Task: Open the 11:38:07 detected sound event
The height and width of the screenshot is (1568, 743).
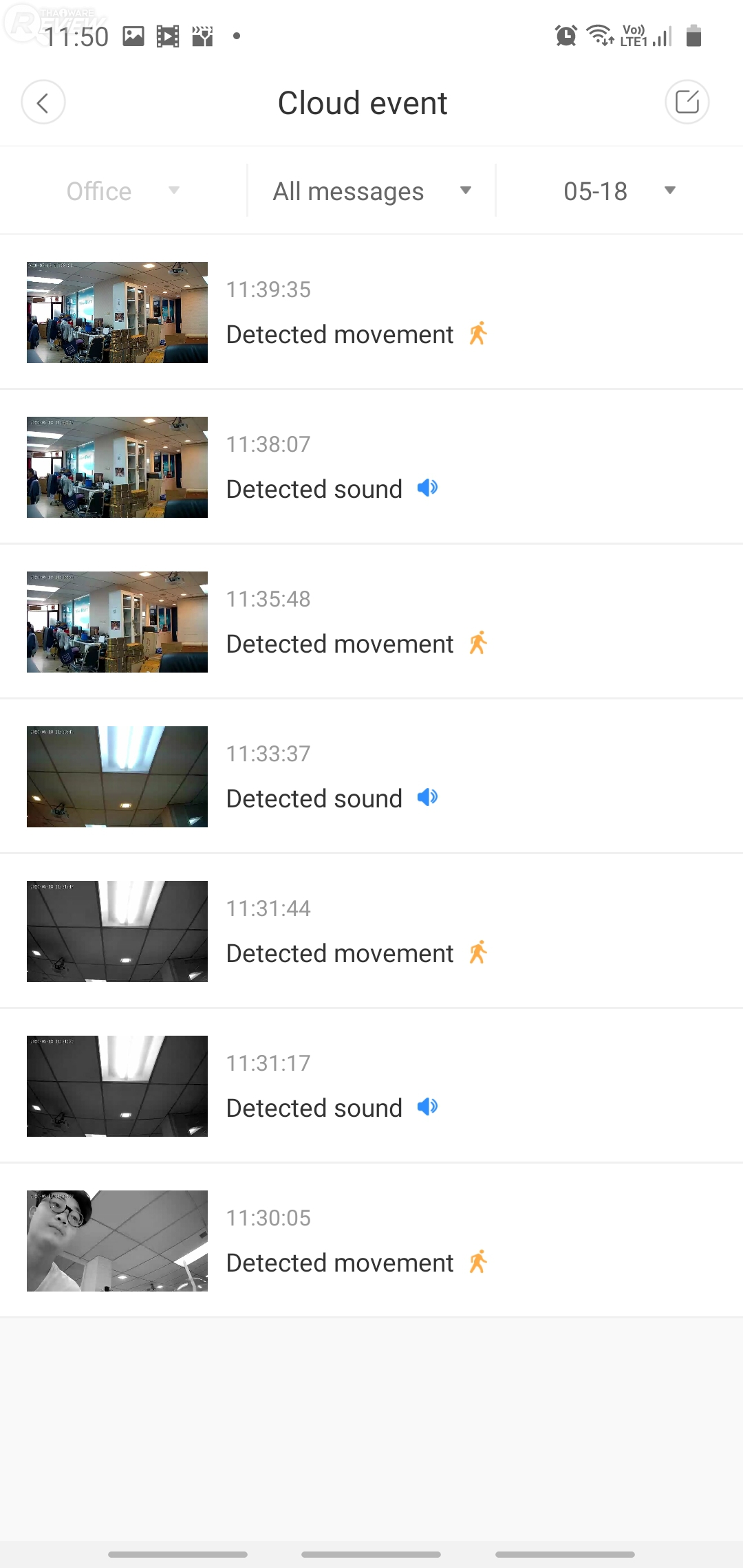Action: click(x=371, y=467)
